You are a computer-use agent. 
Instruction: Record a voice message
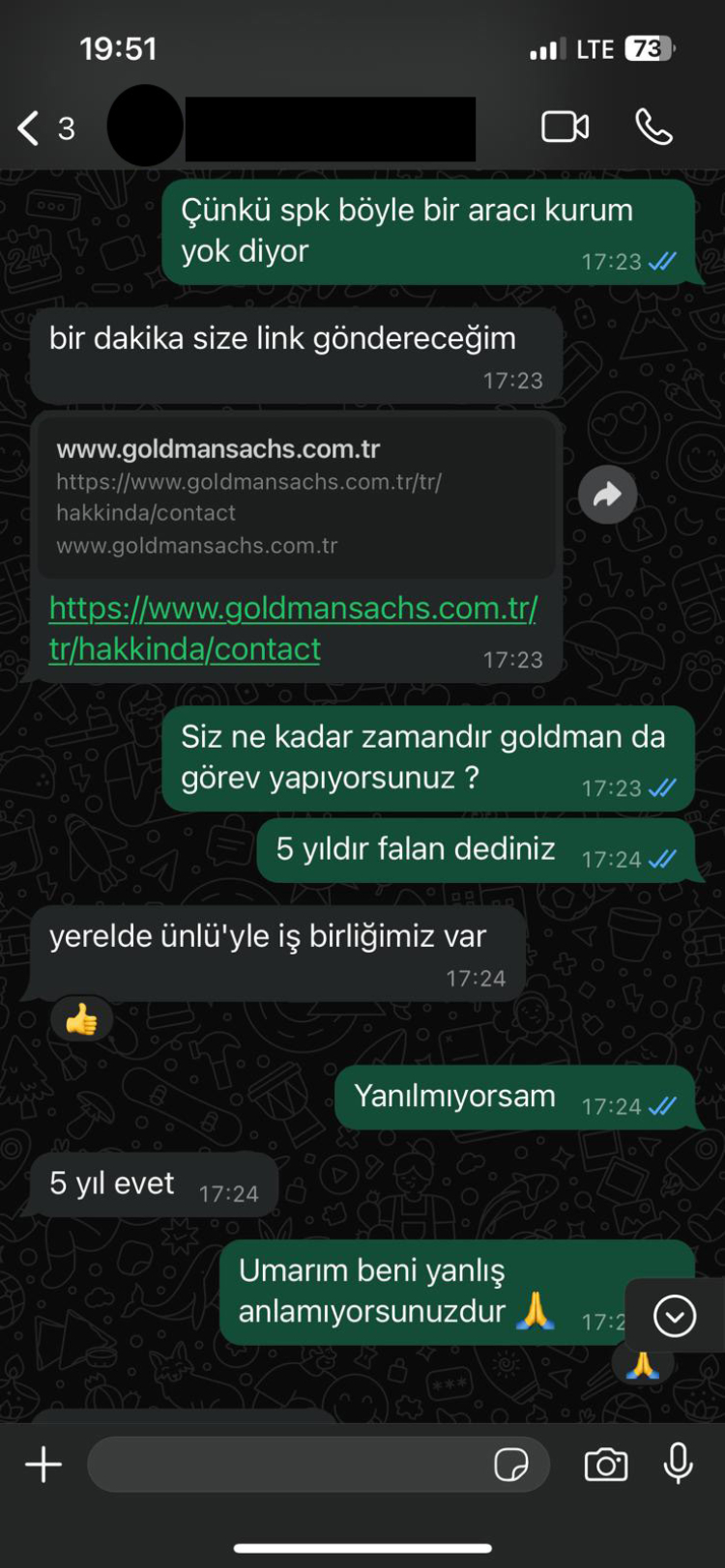tap(679, 1465)
